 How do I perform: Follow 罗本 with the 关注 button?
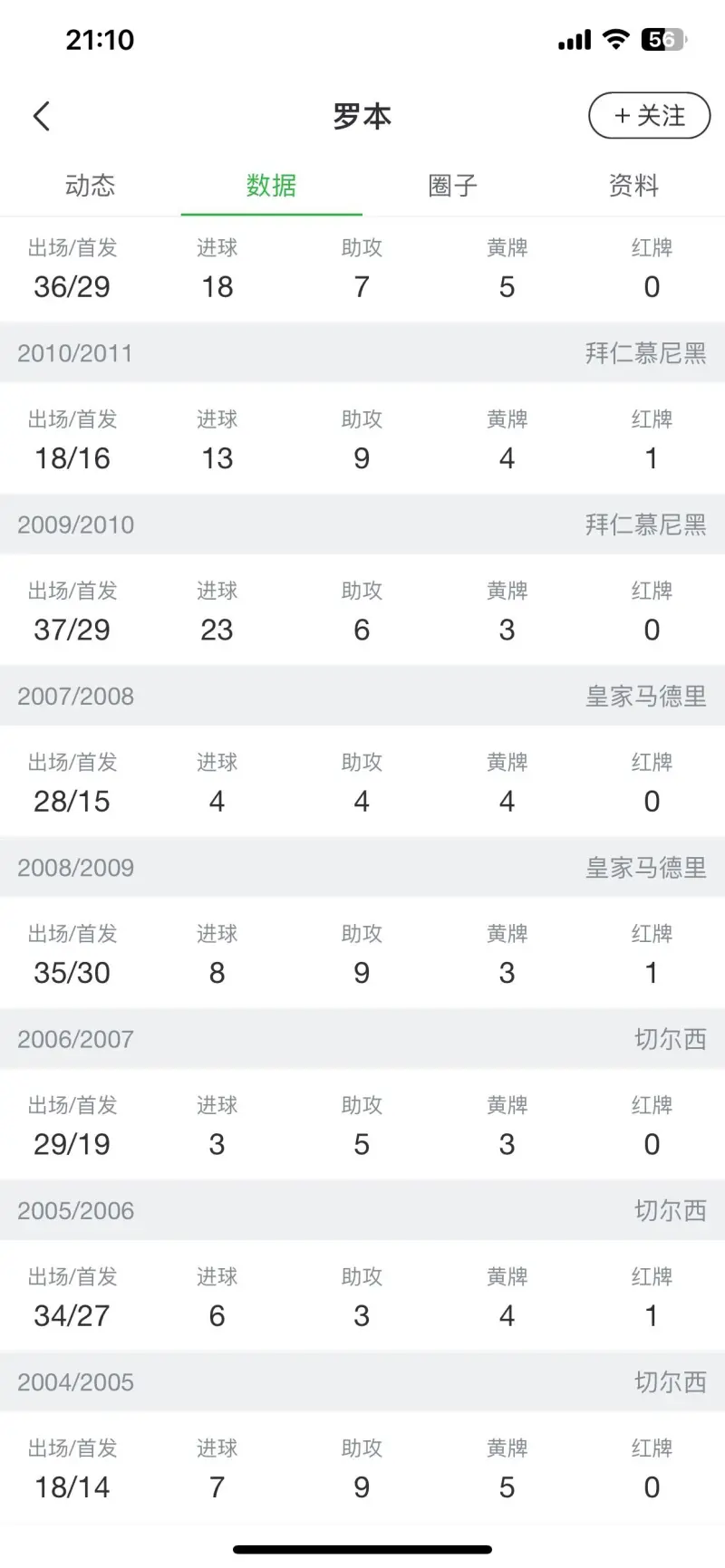(649, 116)
